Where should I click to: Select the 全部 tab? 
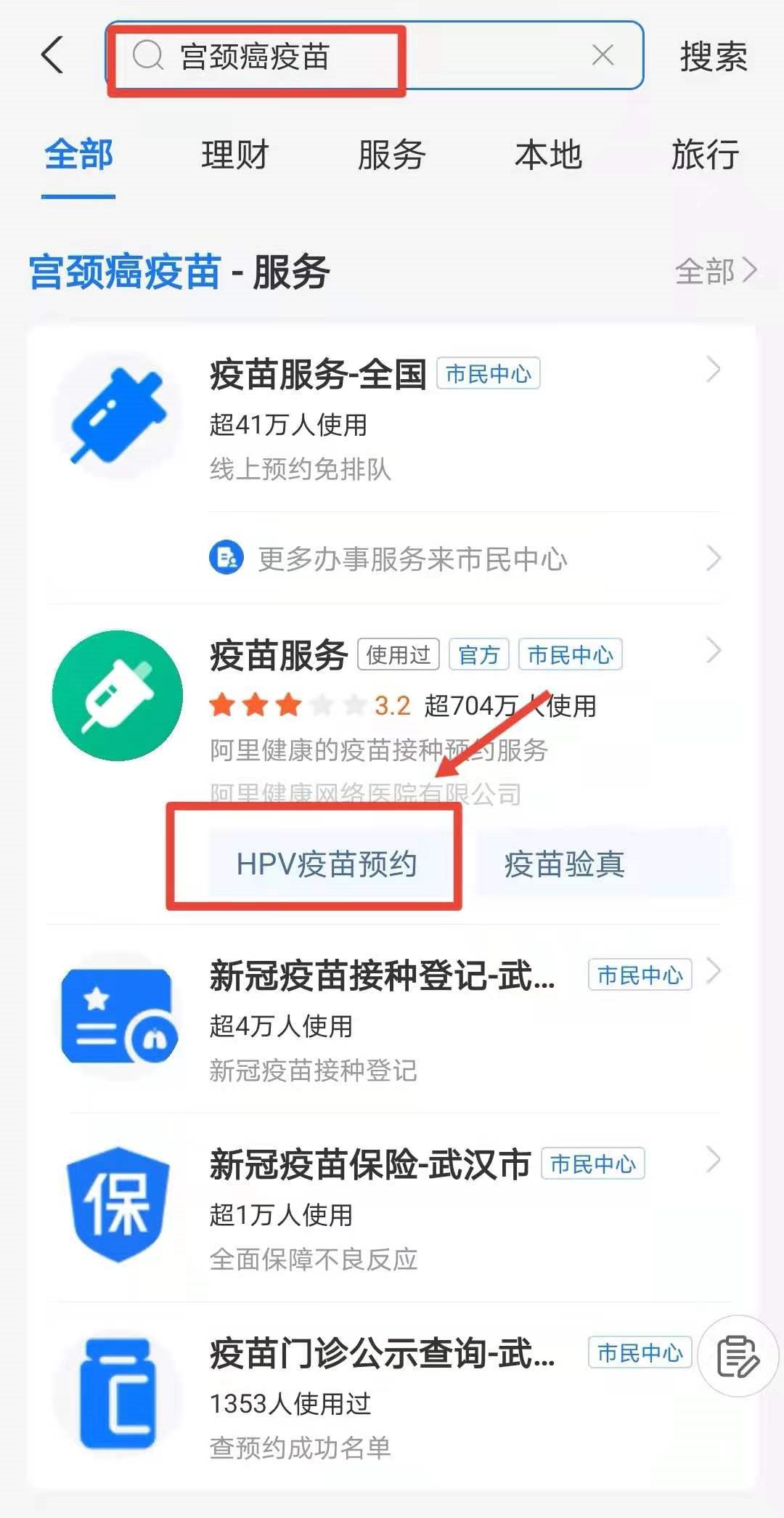point(78,155)
